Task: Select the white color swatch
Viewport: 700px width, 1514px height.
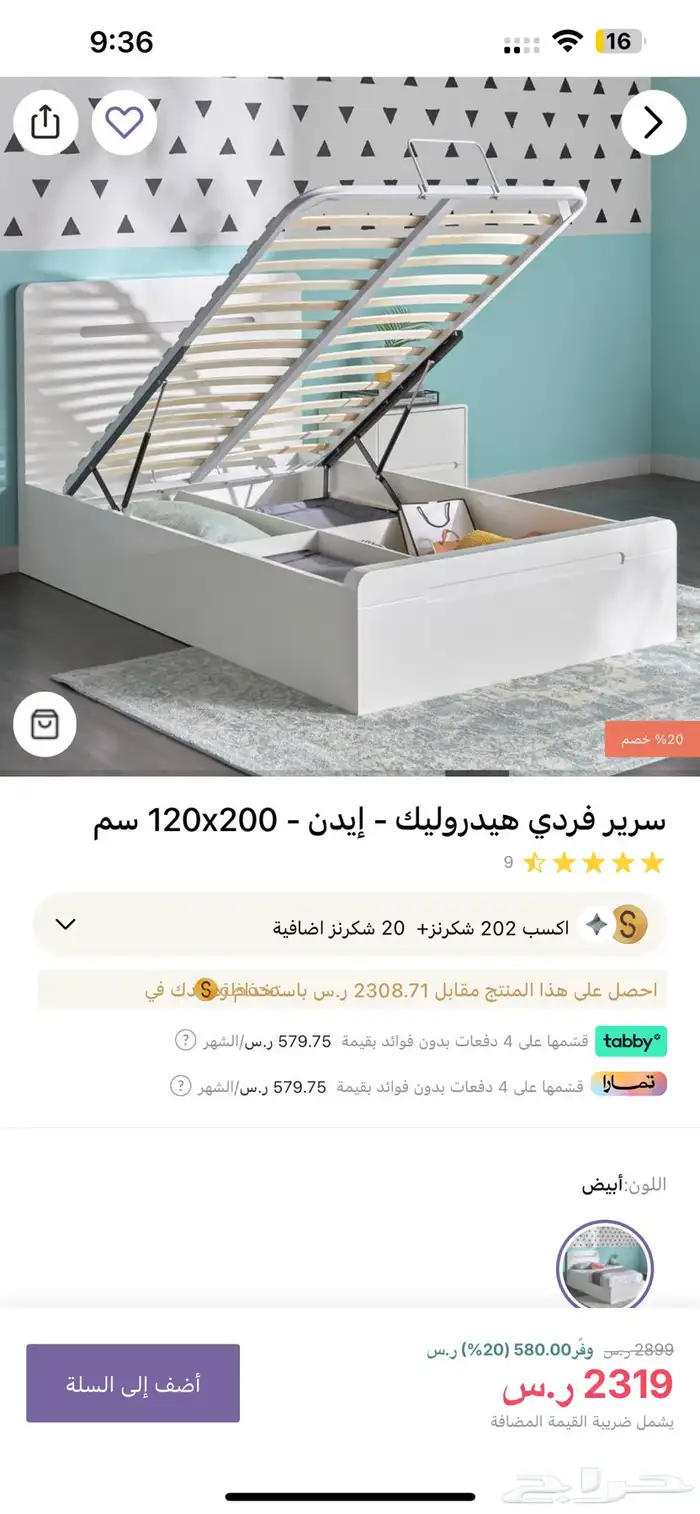Action: 604,1266
